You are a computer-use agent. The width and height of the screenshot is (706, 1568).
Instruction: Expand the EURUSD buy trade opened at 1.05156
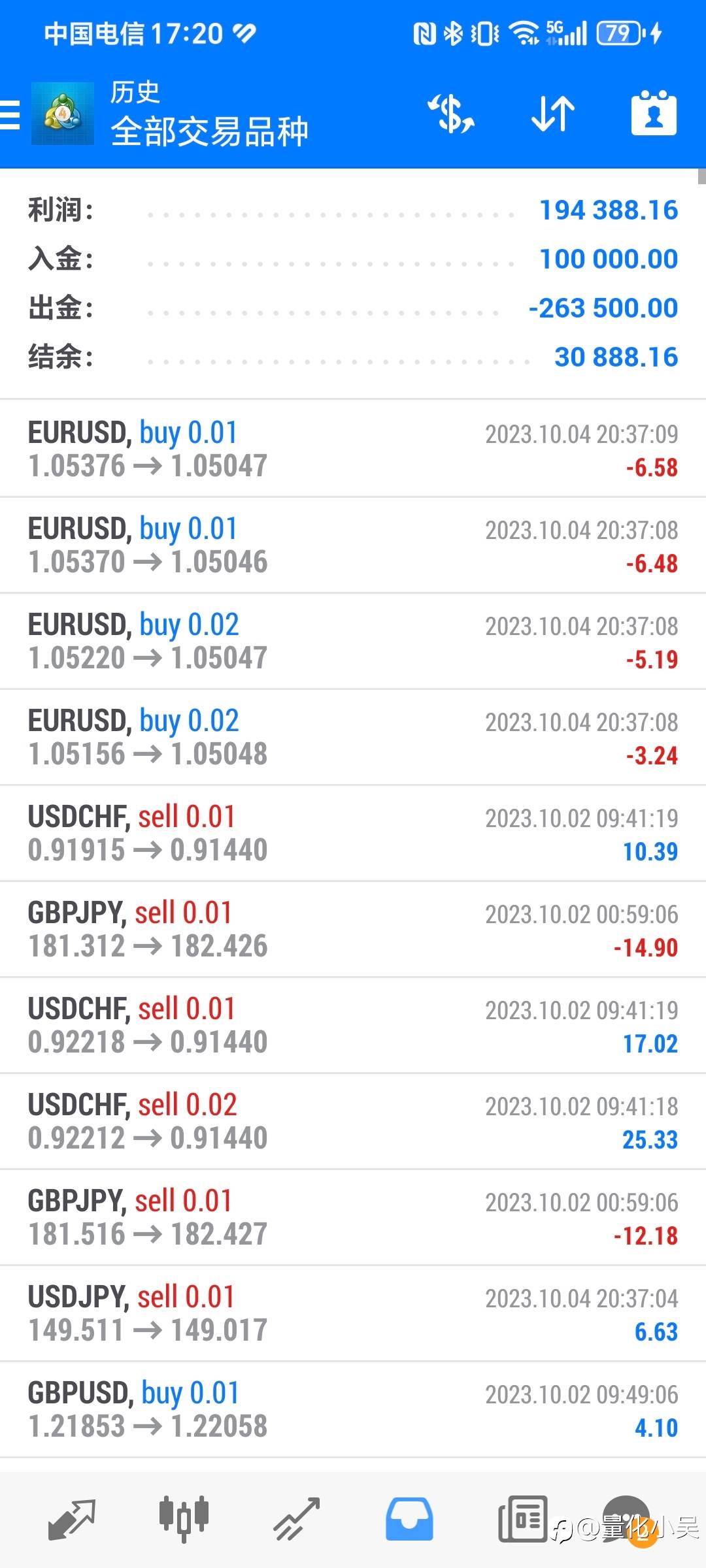pos(353,738)
